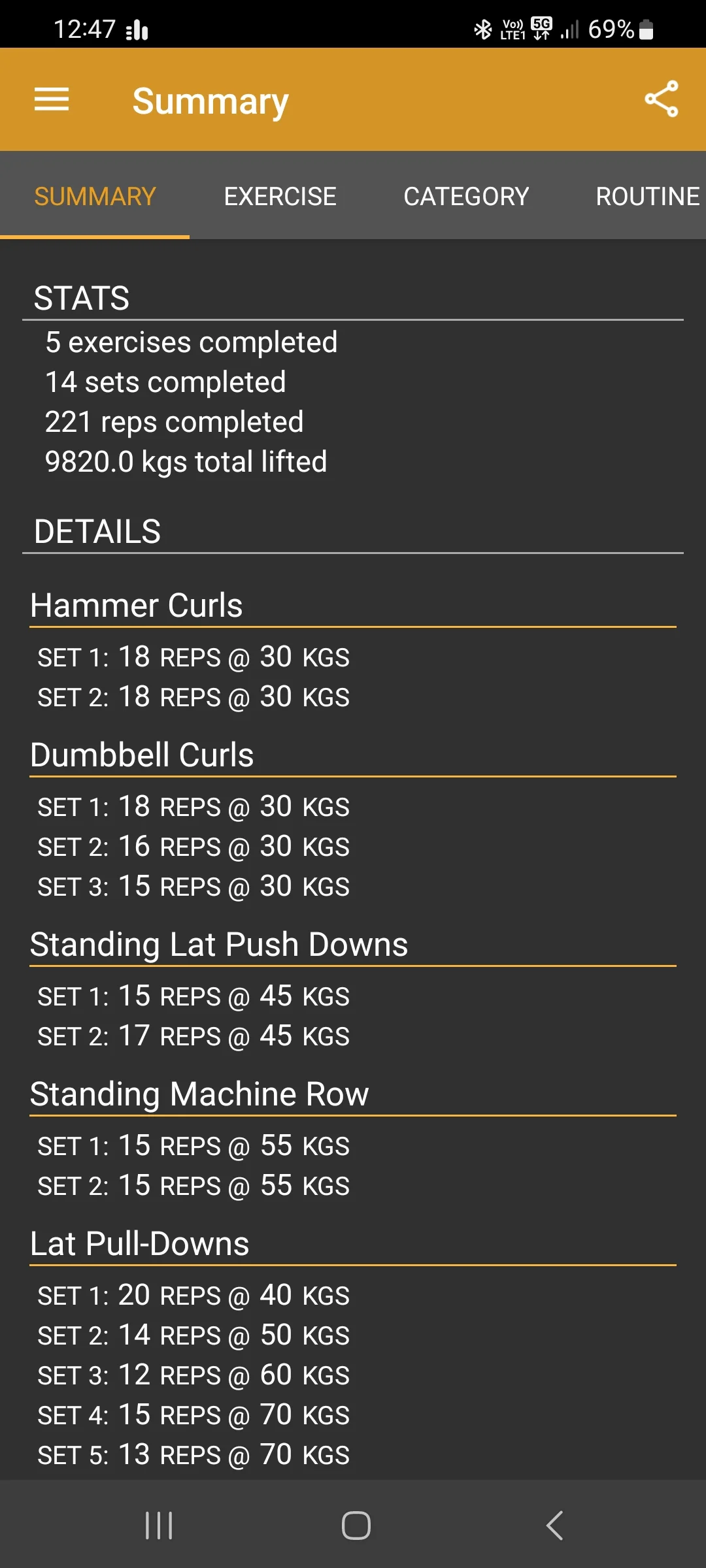This screenshot has width=706, height=1568.
Task: Select the Summary tab
Action: coord(95,197)
